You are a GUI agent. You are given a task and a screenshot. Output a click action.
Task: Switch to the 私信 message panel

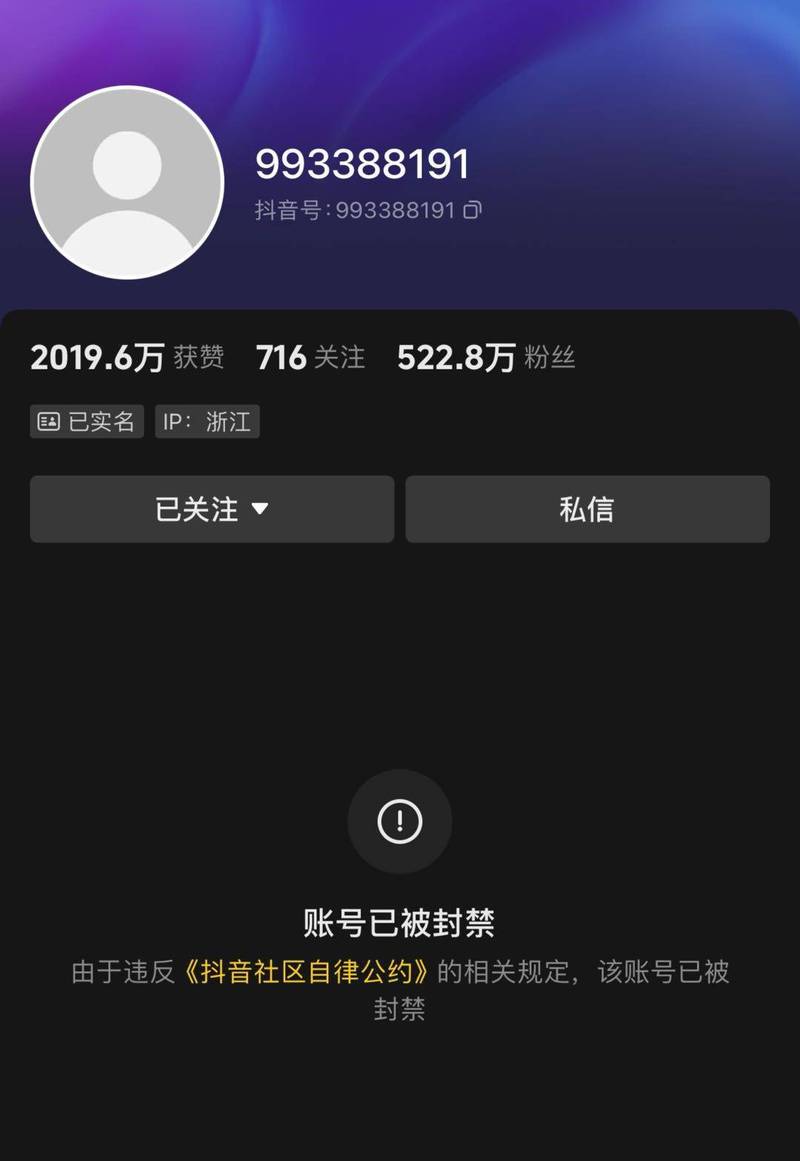[586, 510]
